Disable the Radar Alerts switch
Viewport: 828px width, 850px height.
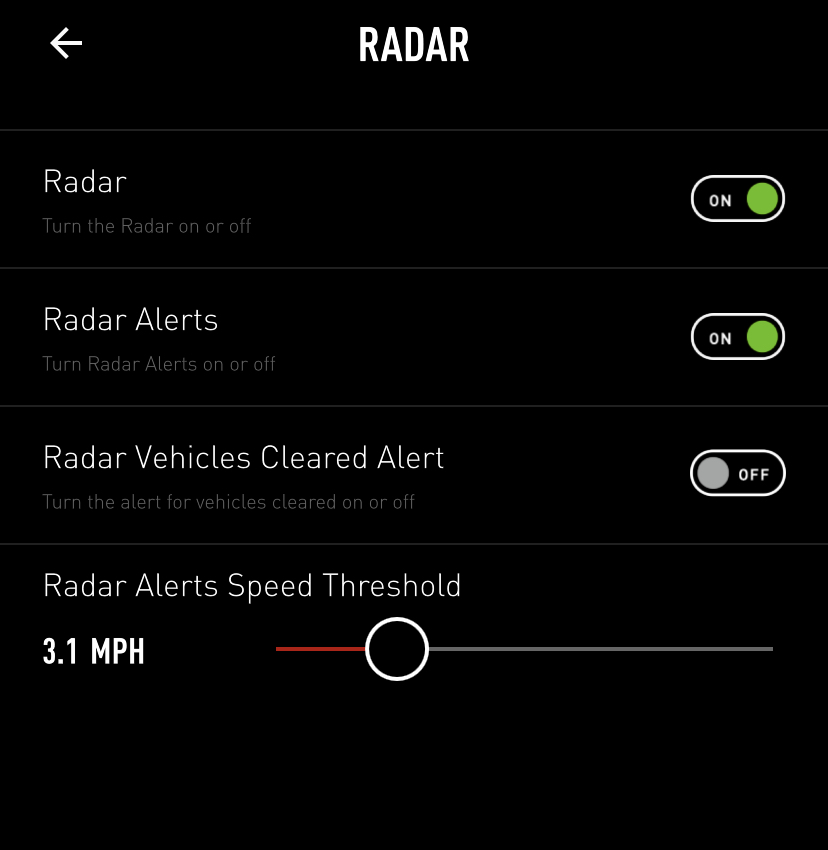point(738,337)
